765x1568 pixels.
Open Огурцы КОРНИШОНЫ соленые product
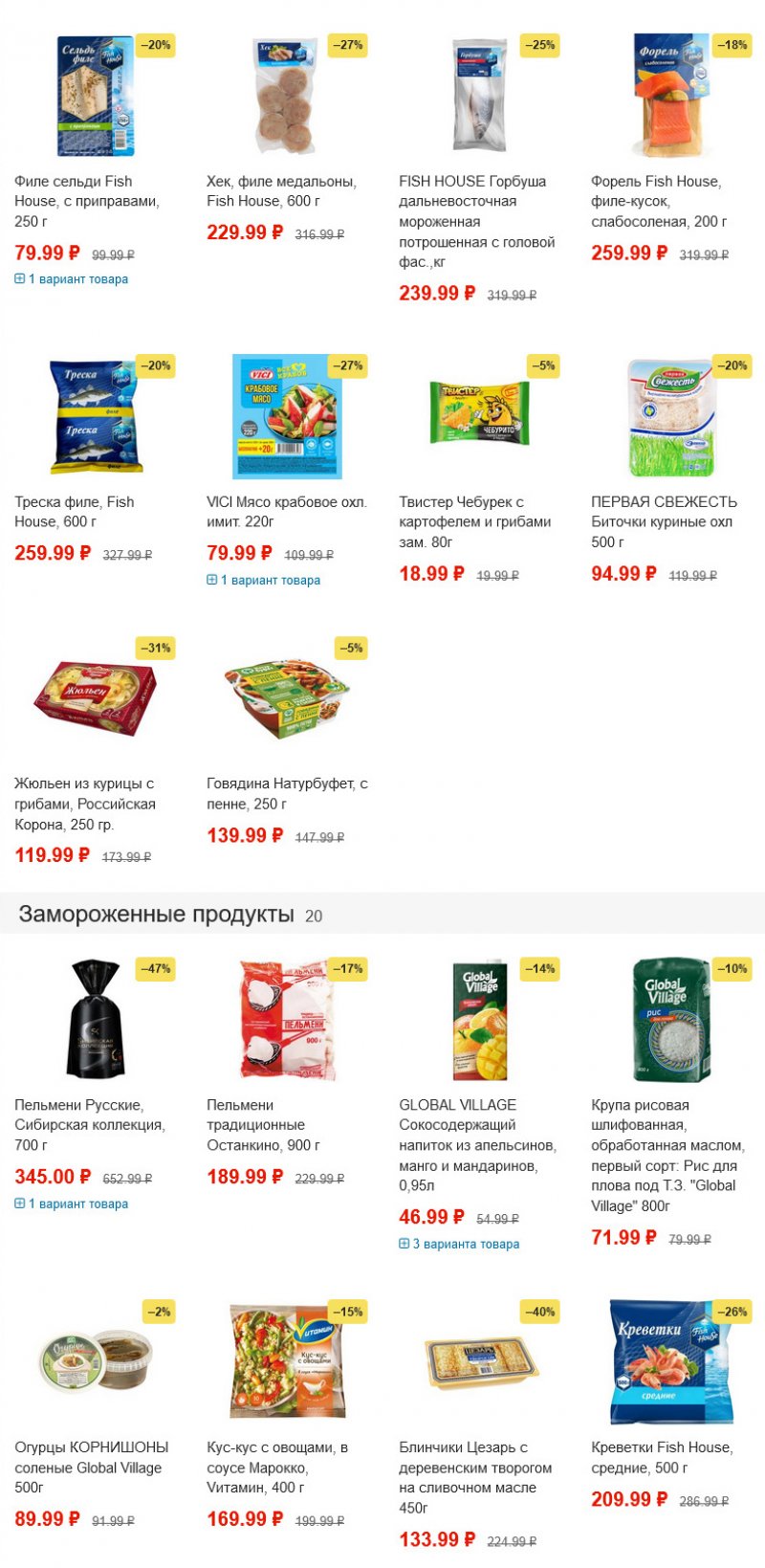tap(91, 1467)
